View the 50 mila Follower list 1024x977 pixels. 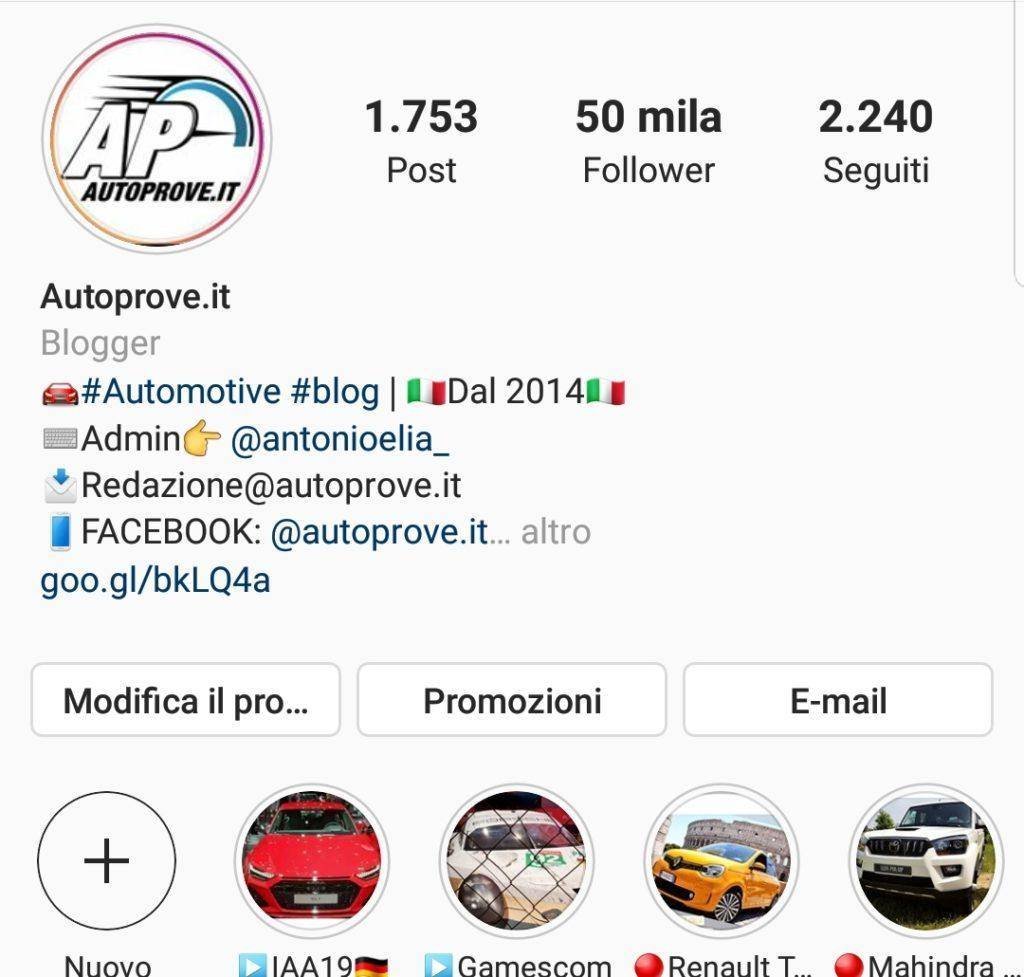click(648, 142)
